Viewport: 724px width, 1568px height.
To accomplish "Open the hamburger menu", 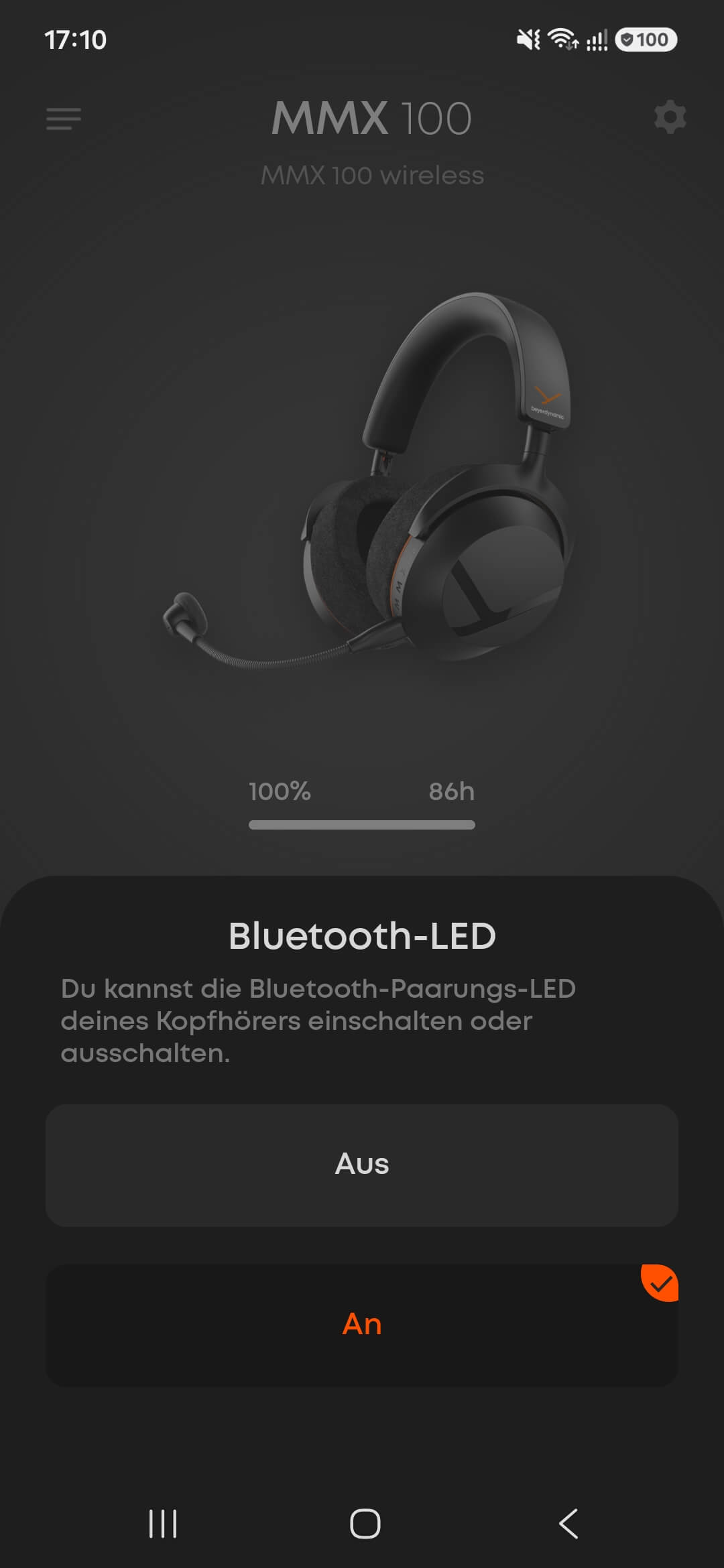I will [64, 119].
